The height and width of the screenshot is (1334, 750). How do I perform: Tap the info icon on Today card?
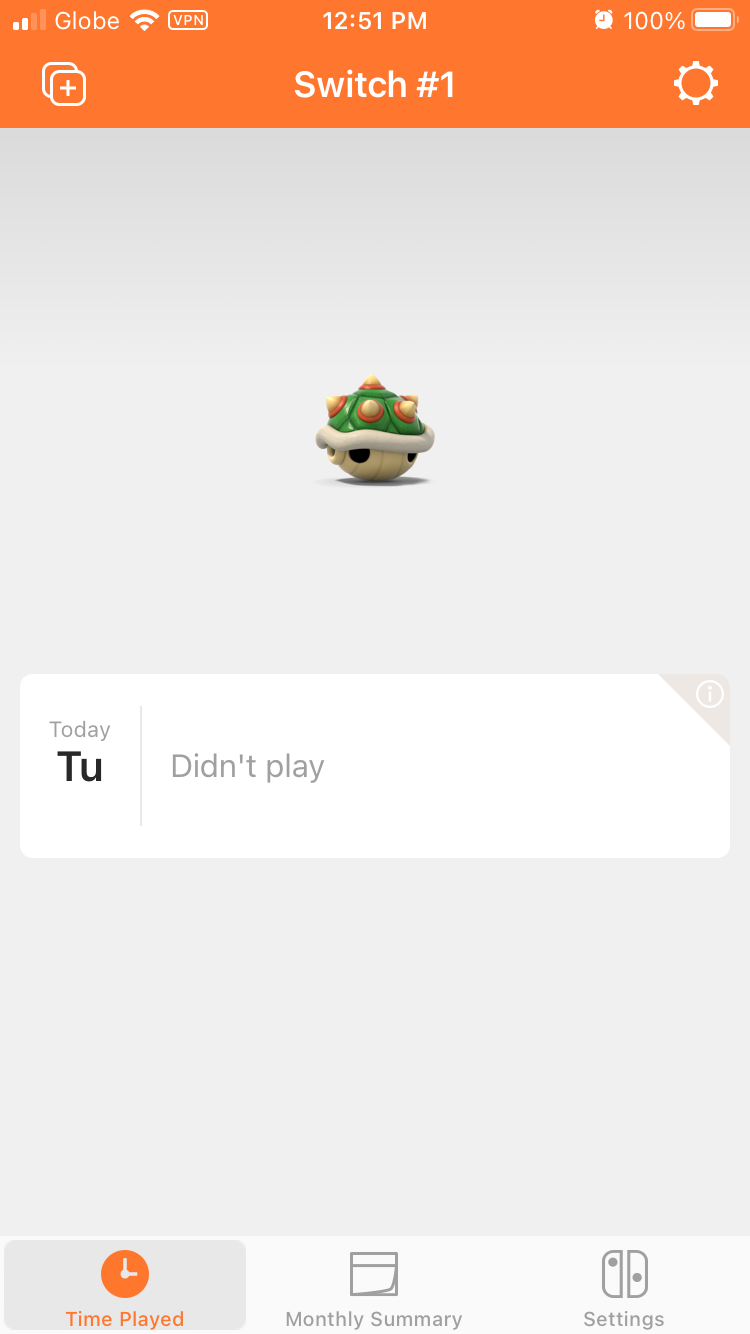tap(709, 694)
